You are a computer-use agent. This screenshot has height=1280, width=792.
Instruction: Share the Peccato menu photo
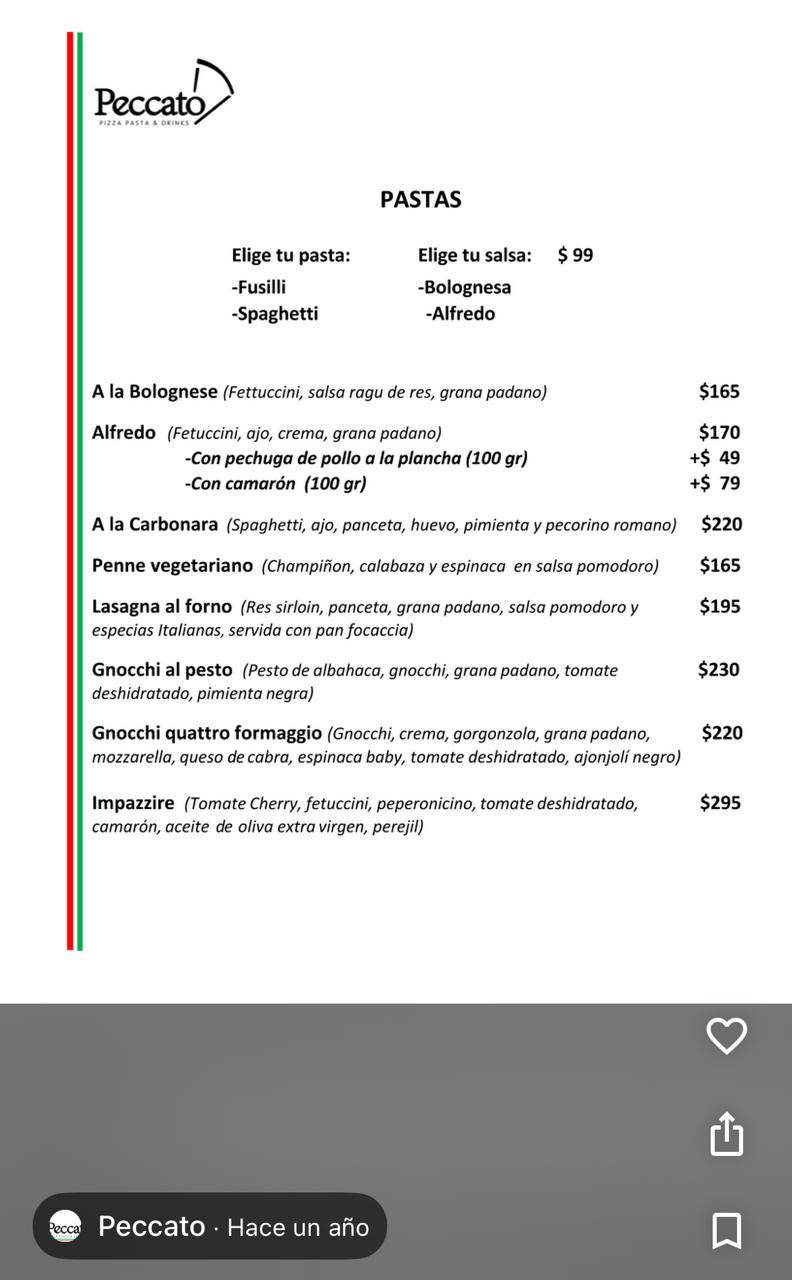(x=727, y=1133)
